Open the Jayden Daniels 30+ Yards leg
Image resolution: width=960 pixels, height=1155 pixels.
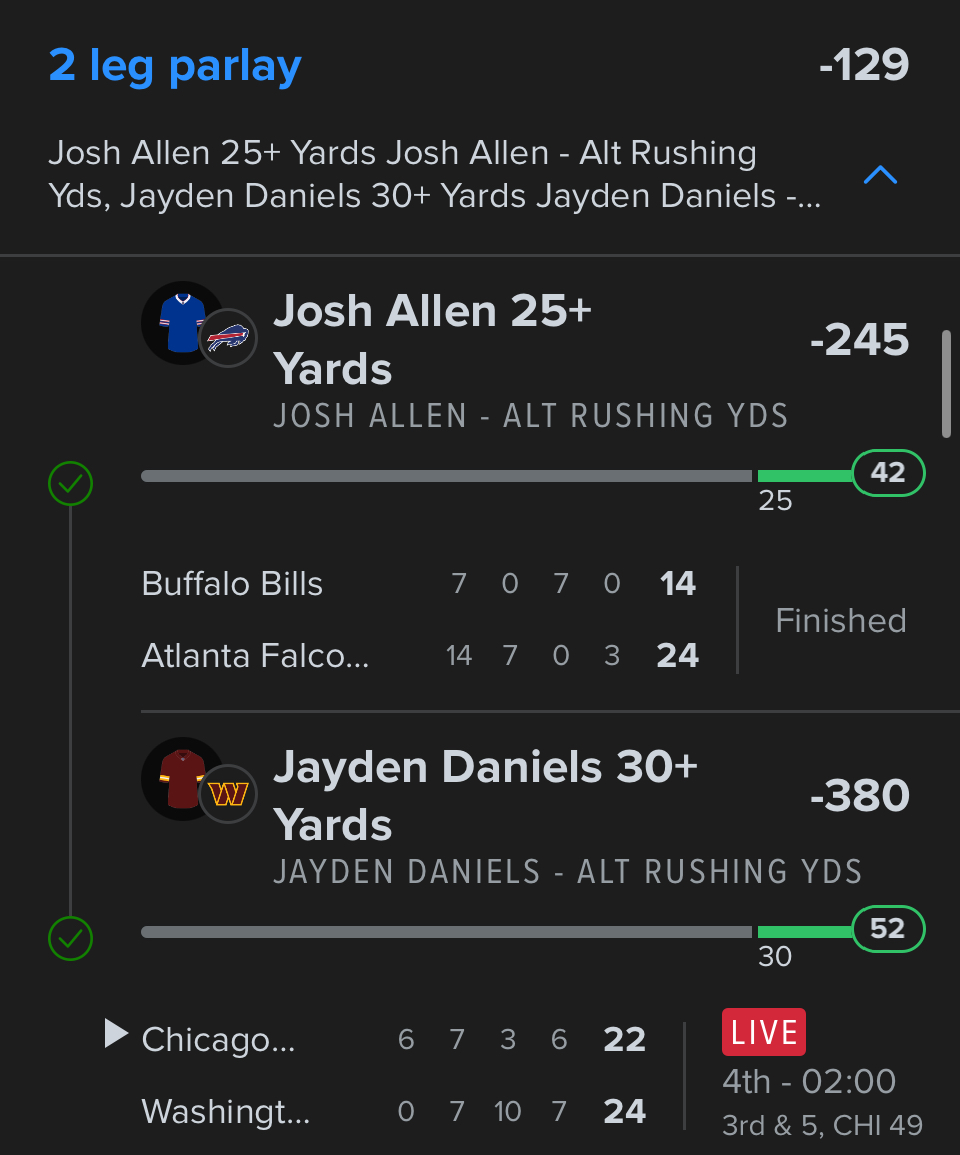[485, 796]
